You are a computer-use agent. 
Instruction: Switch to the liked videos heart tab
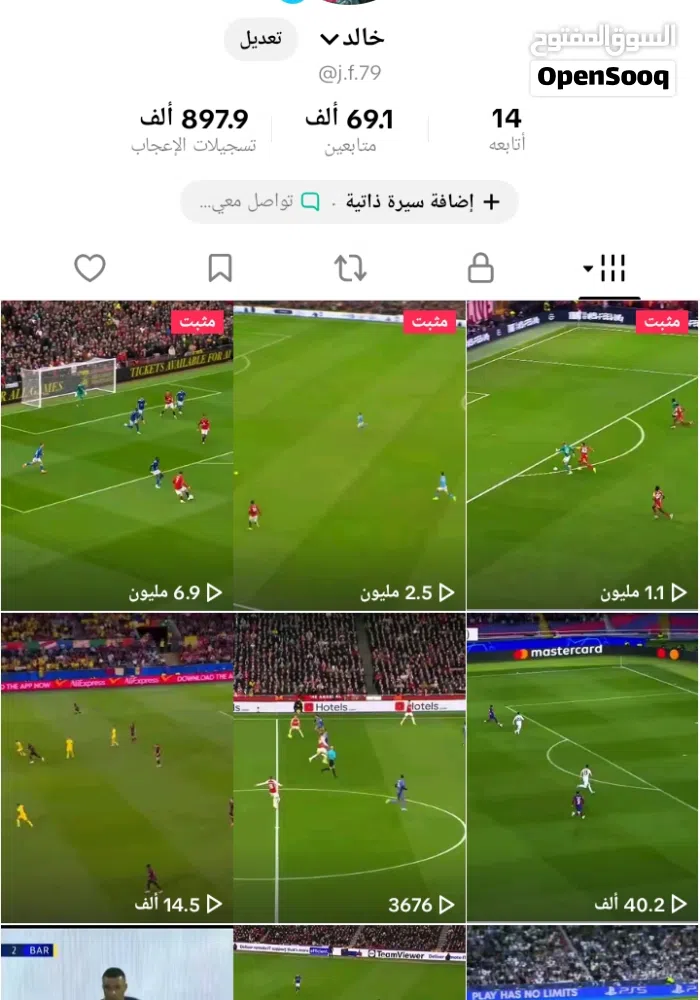(90, 268)
